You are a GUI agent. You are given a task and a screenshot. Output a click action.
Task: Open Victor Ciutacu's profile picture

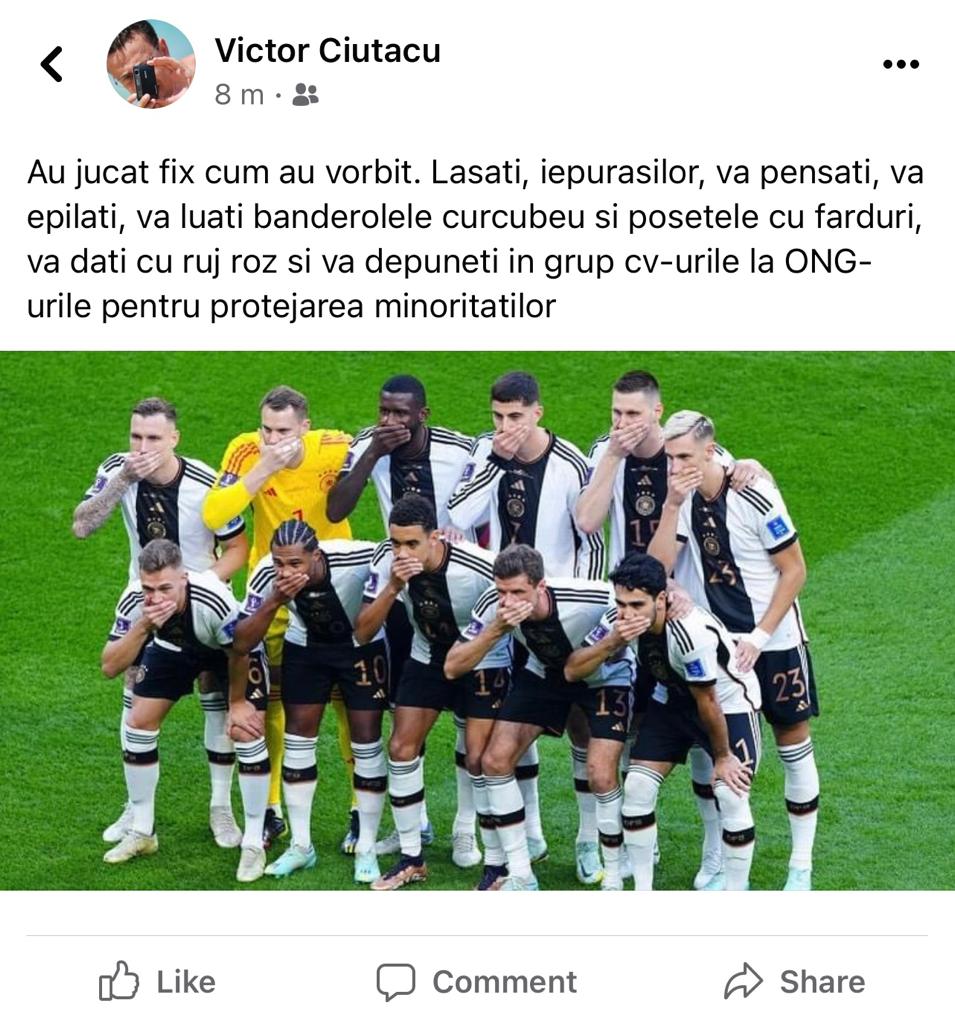tap(150, 64)
